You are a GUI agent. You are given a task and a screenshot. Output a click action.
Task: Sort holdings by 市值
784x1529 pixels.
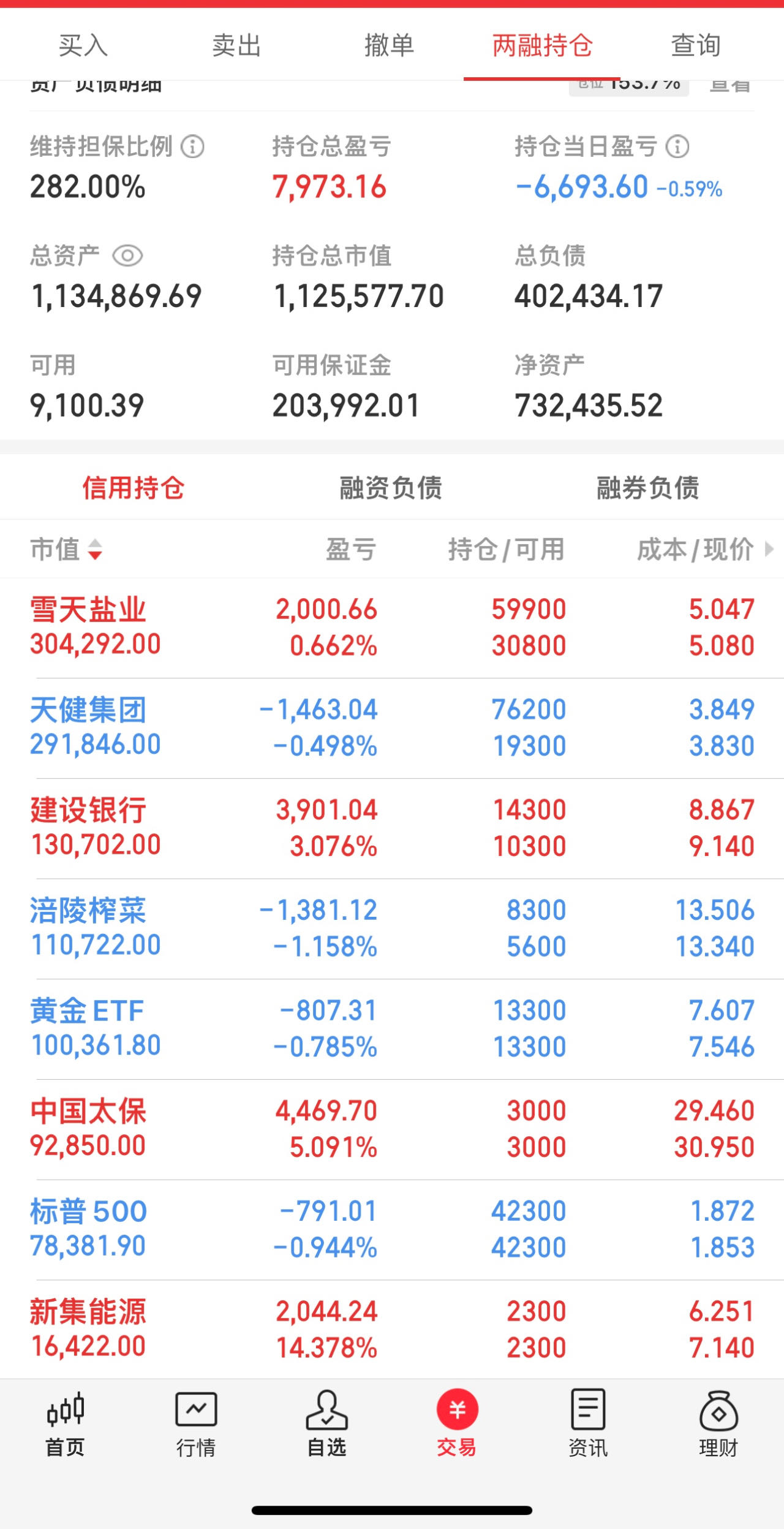pyautogui.click(x=66, y=549)
